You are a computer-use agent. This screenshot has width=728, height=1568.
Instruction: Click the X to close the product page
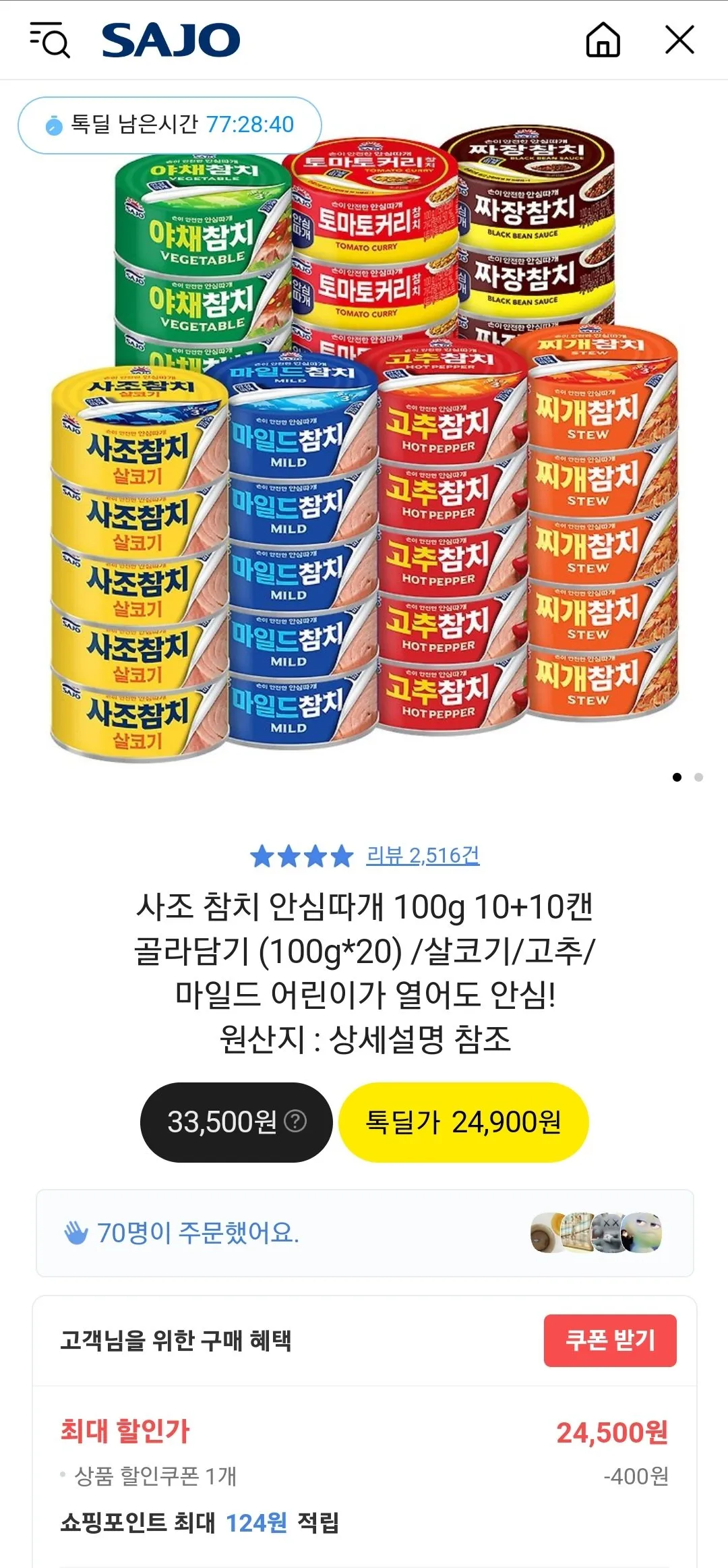click(x=681, y=39)
